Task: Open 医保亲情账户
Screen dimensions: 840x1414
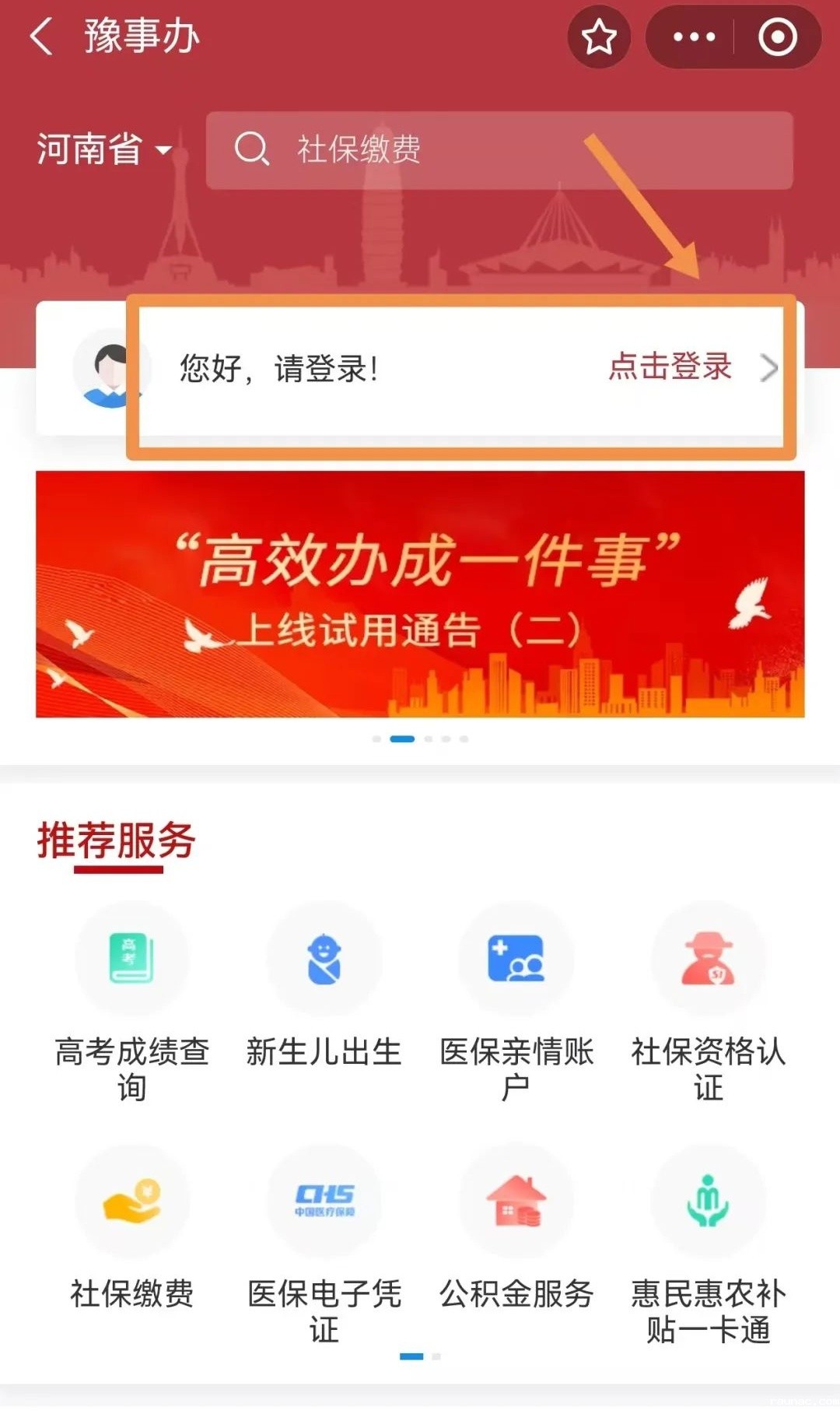Action: [x=516, y=960]
